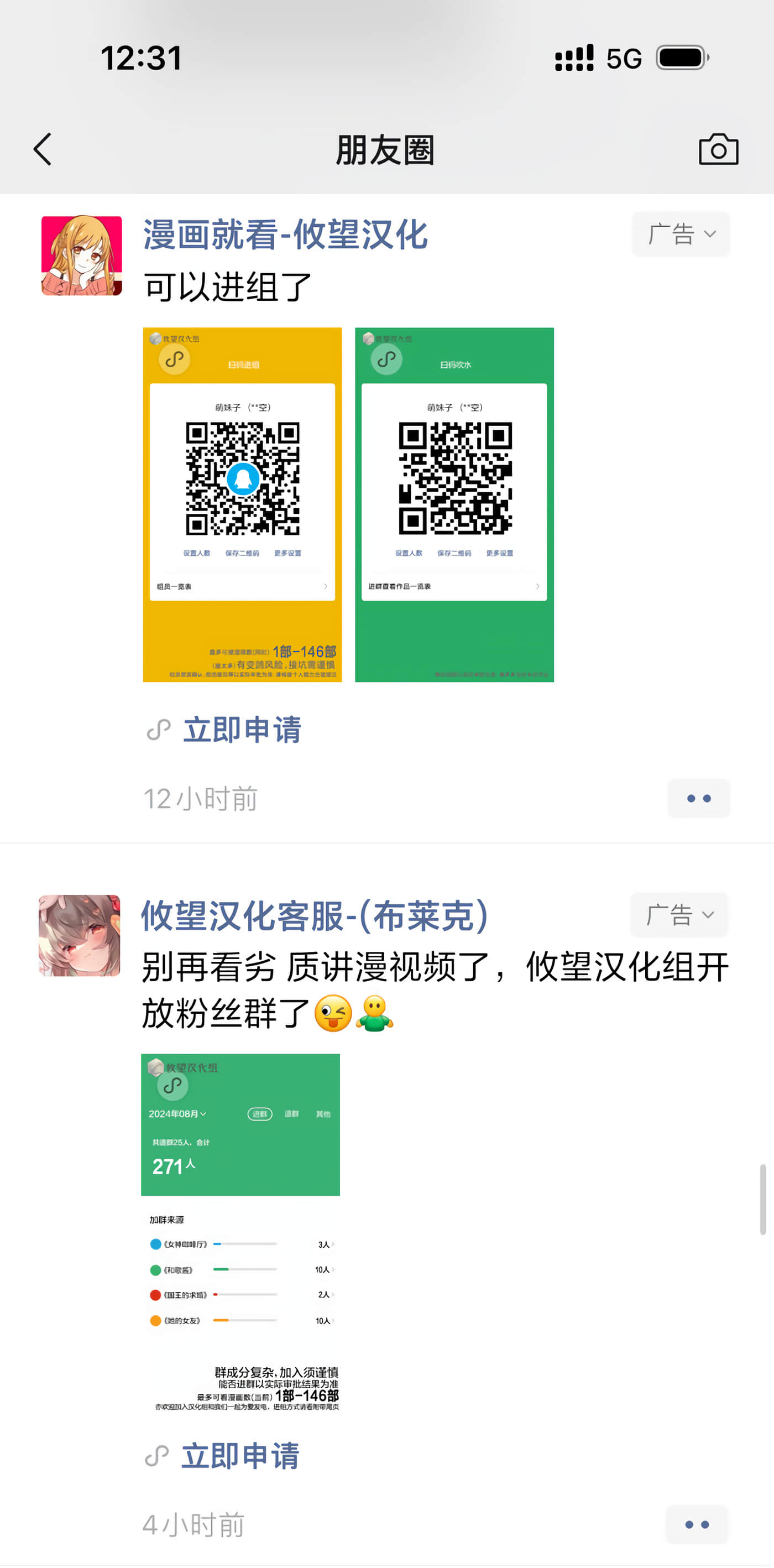
Task: View the yellow image in 漫画就看 post
Action: (242, 504)
